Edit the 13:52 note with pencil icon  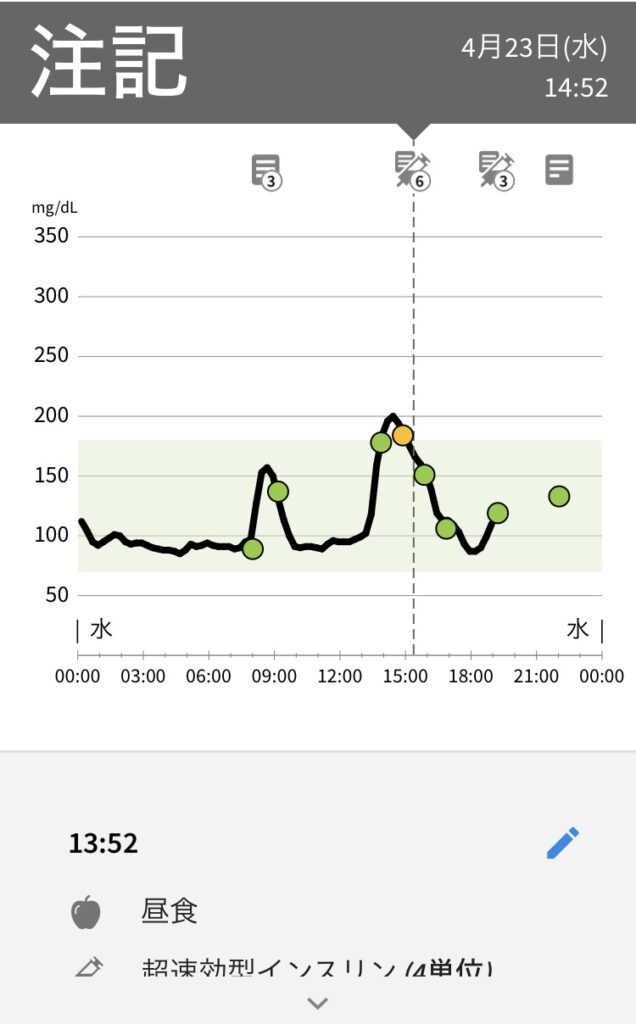tap(562, 842)
